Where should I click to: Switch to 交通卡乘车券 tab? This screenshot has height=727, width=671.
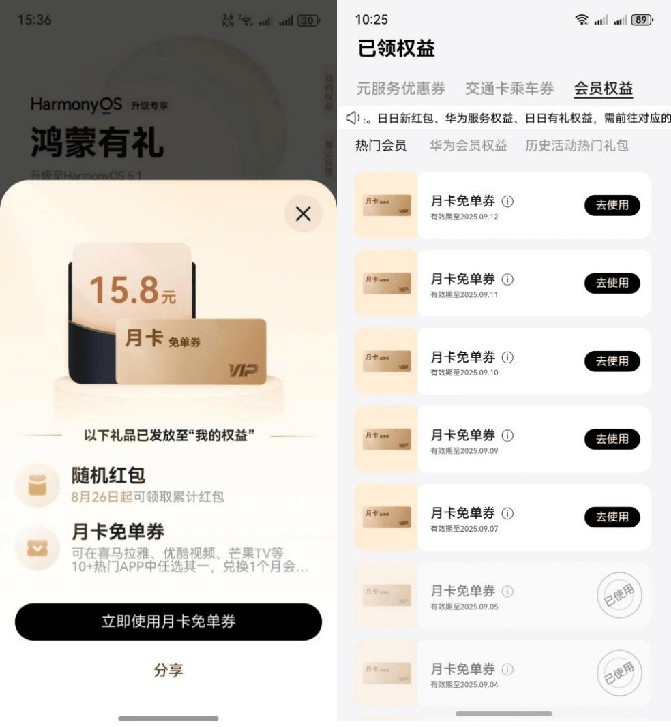tap(509, 89)
